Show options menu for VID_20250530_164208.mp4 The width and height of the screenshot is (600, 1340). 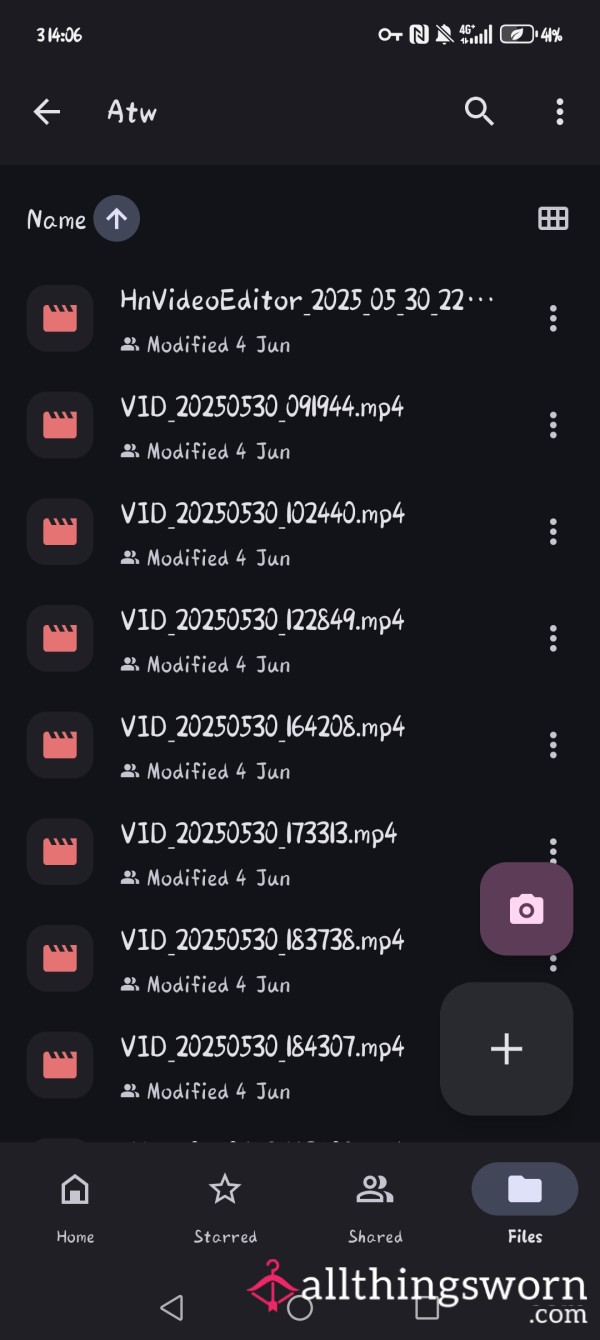click(x=553, y=745)
